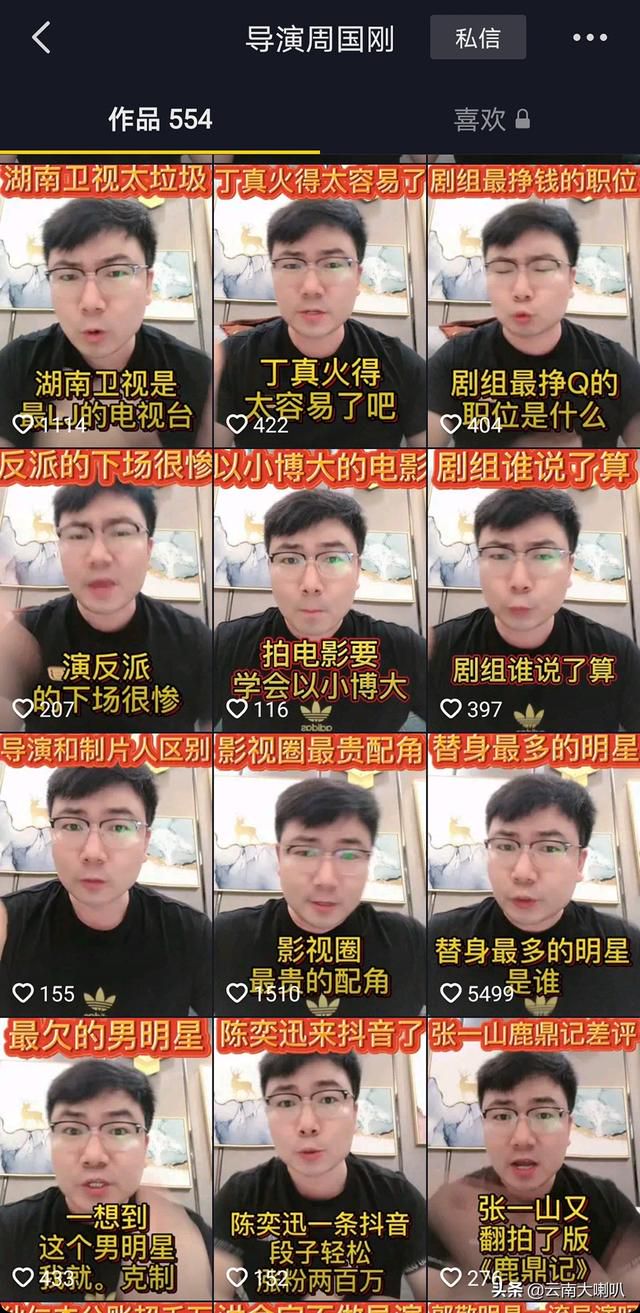
Task: Open the 反派的下场很惨 video
Action: [x=106, y=589]
